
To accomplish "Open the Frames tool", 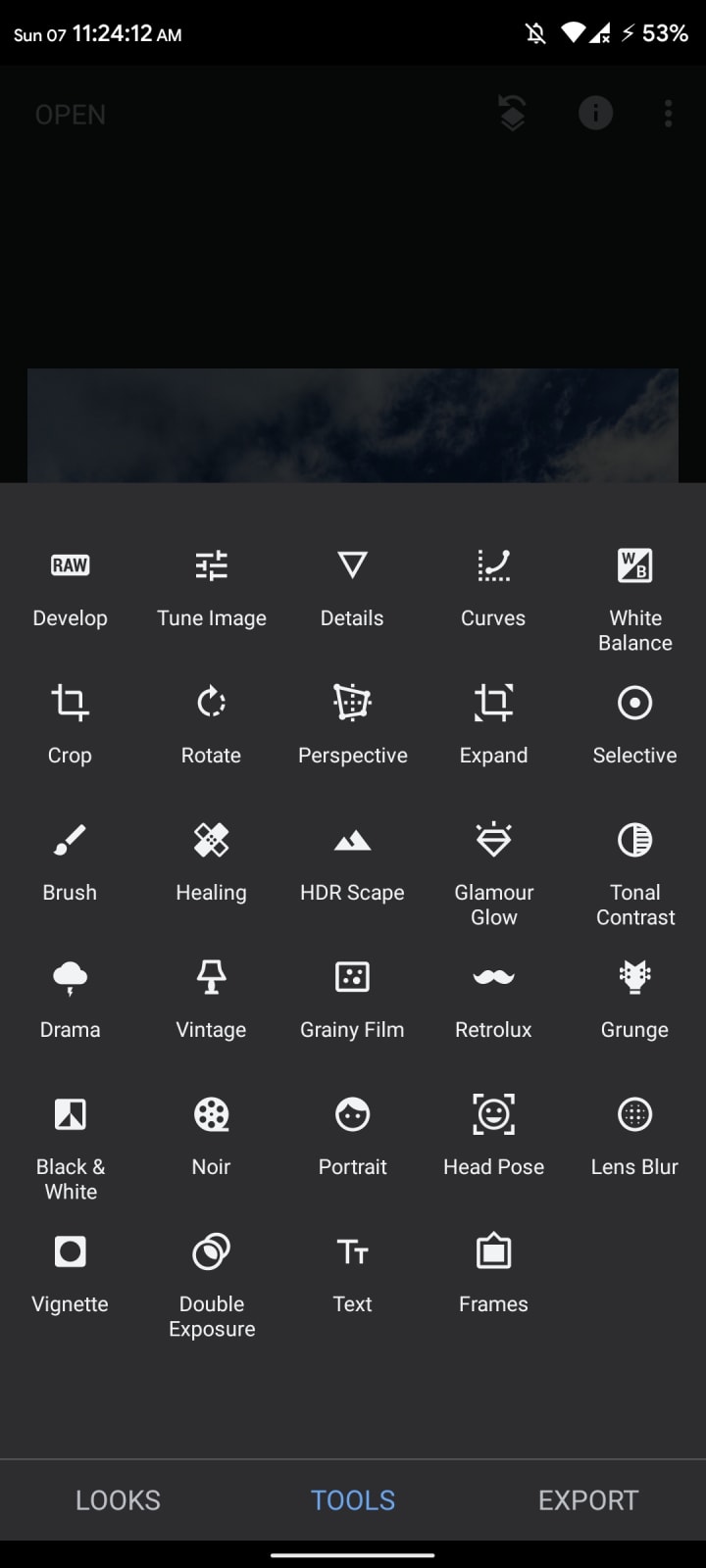I will pos(493,1272).
